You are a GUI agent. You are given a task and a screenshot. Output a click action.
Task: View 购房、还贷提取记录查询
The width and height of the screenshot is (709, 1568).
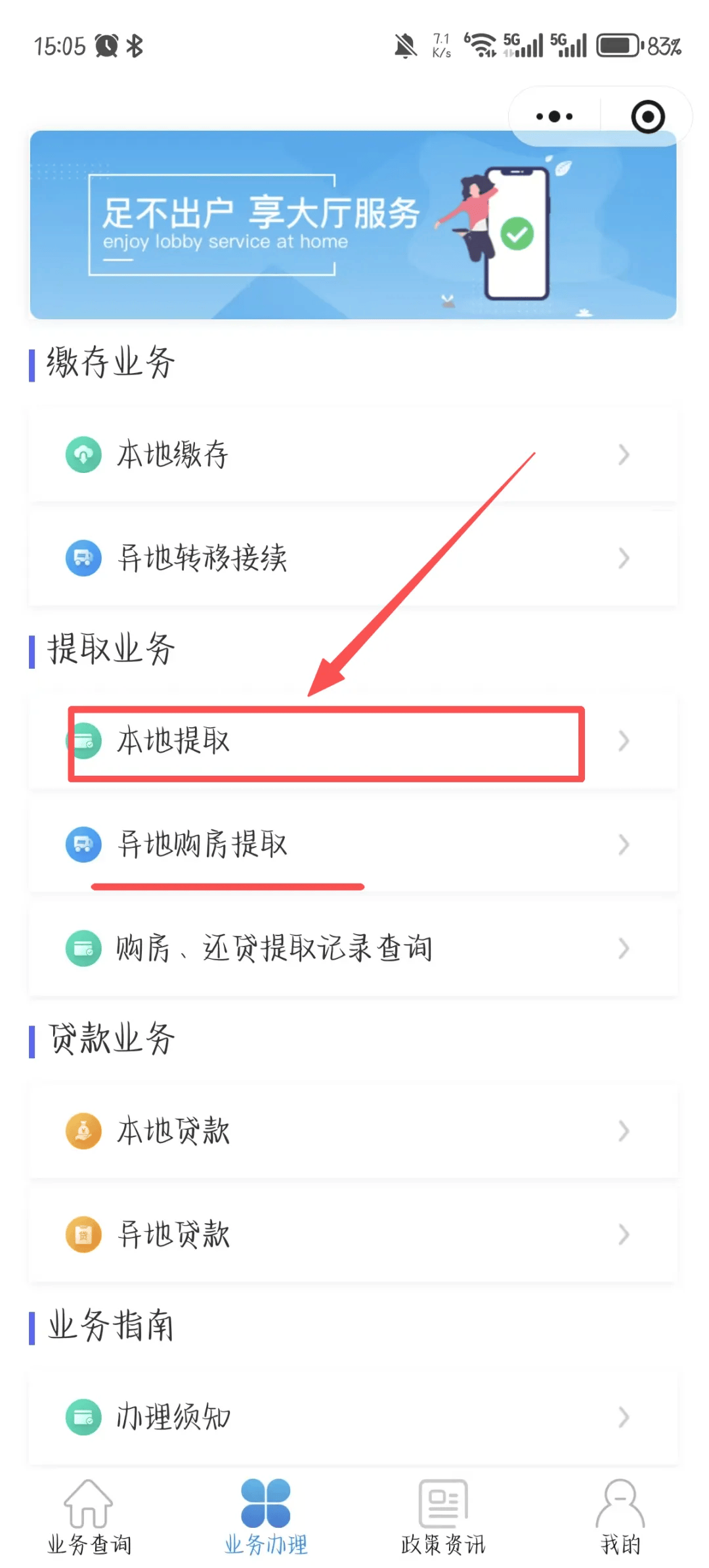click(353, 948)
